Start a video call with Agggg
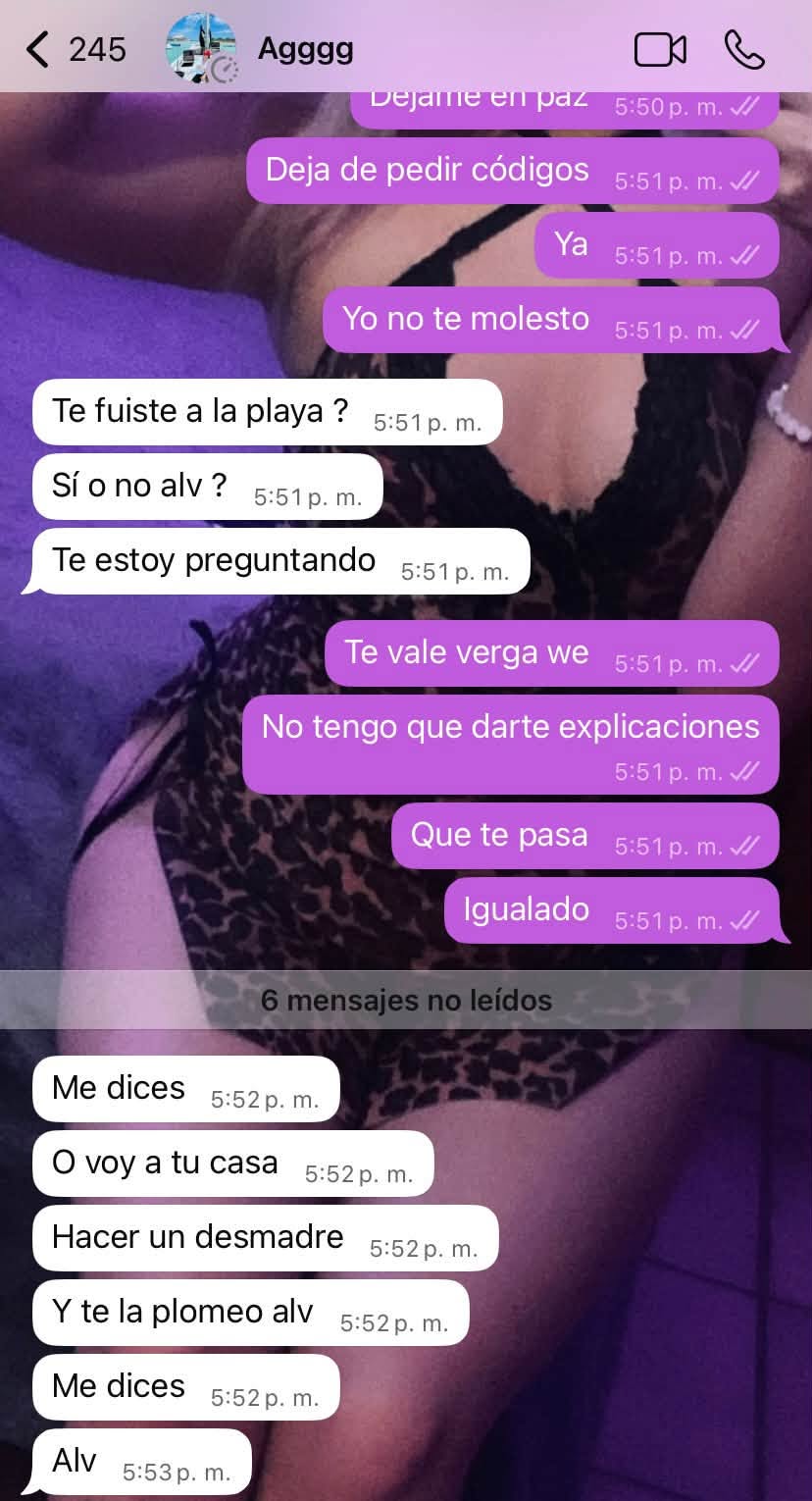 [x=660, y=49]
